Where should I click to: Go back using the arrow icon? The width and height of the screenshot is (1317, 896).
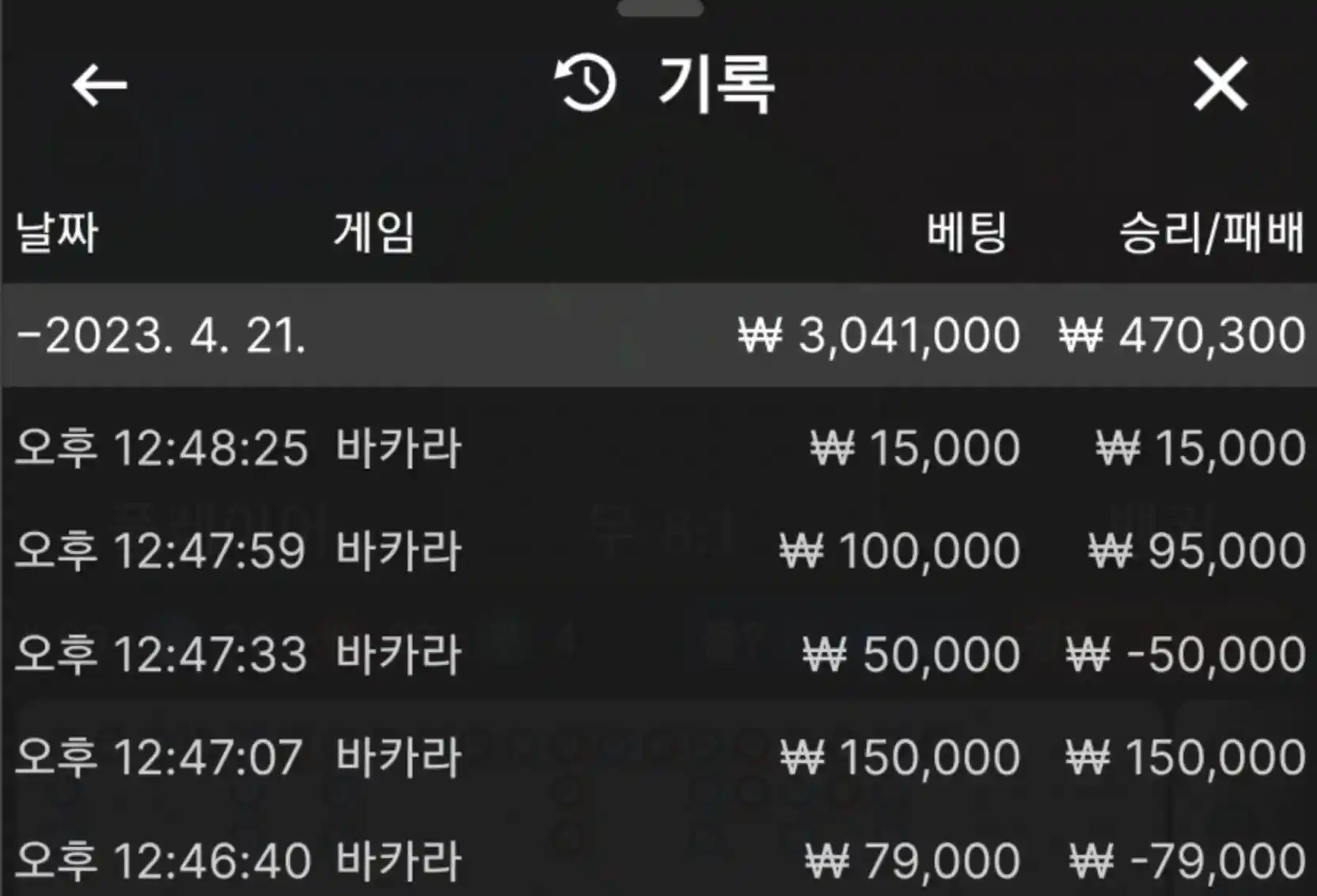[x=100, y=85]
